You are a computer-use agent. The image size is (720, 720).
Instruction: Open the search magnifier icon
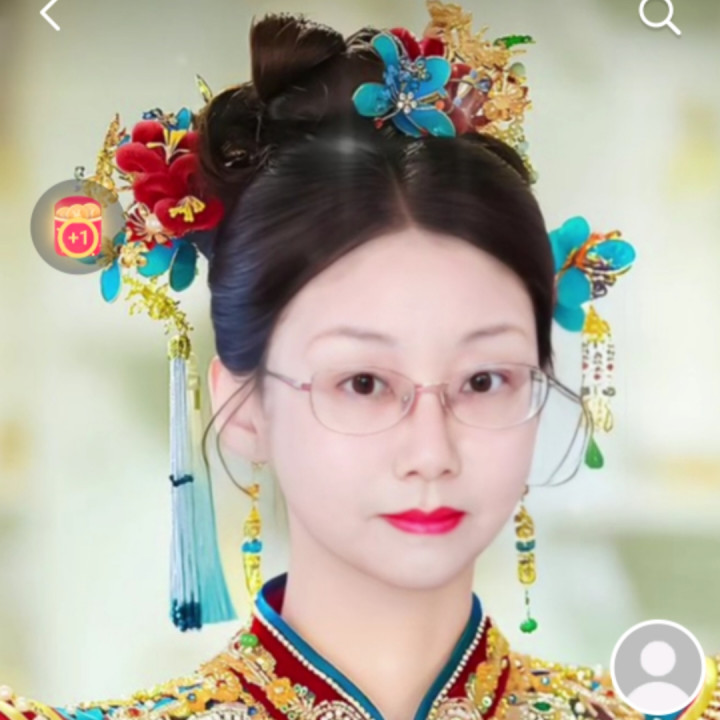click(659, 17)
